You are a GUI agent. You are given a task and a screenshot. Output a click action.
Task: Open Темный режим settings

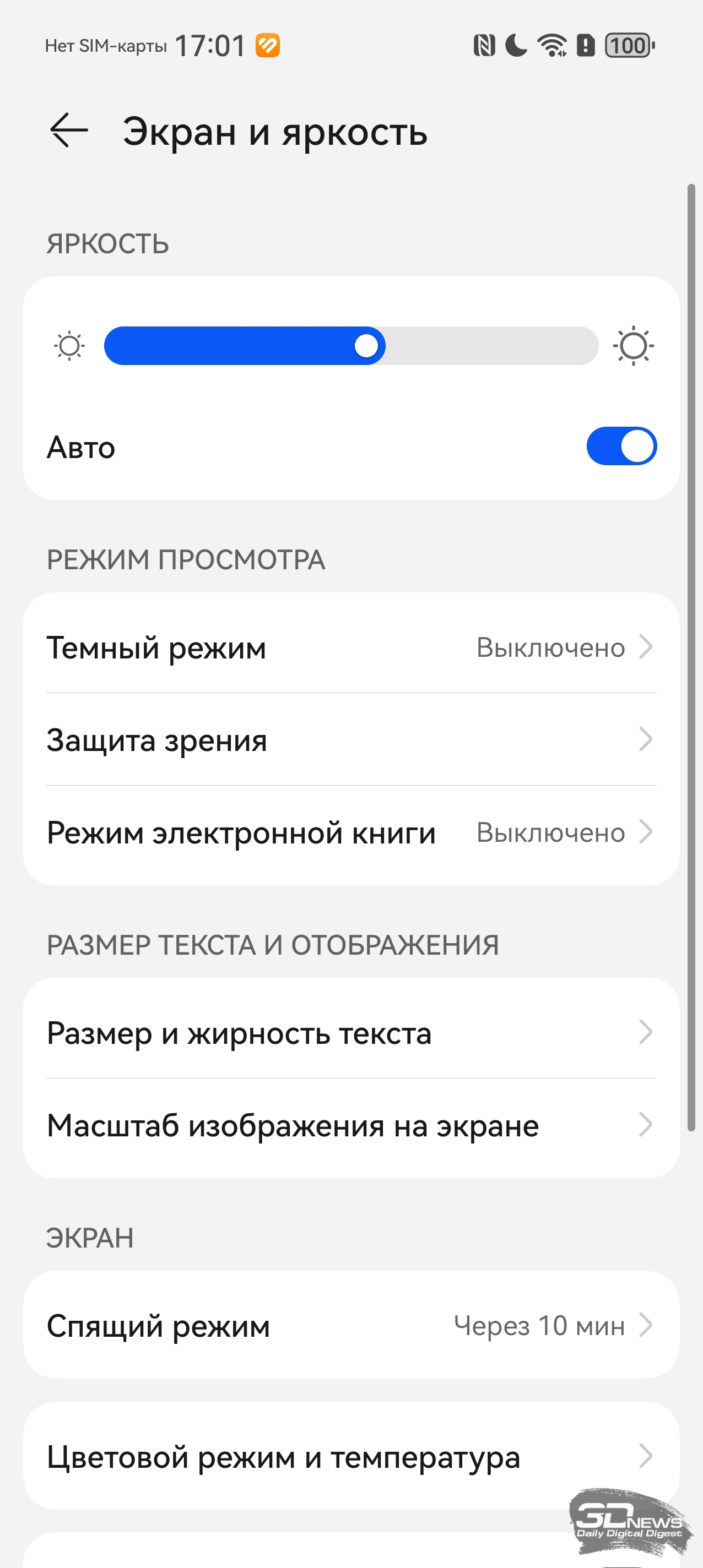(x=351, y=646)
